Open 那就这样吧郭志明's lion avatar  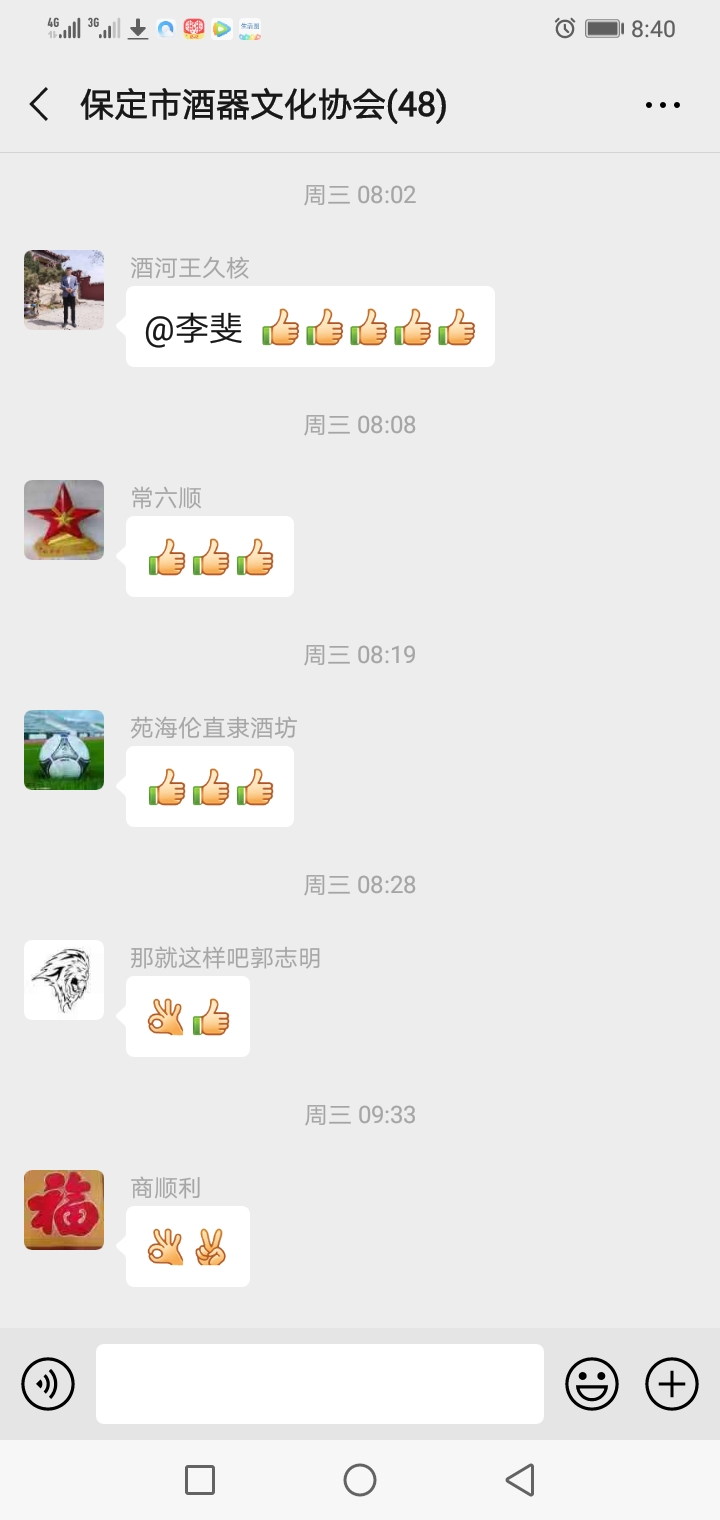[x=64, y=980]
